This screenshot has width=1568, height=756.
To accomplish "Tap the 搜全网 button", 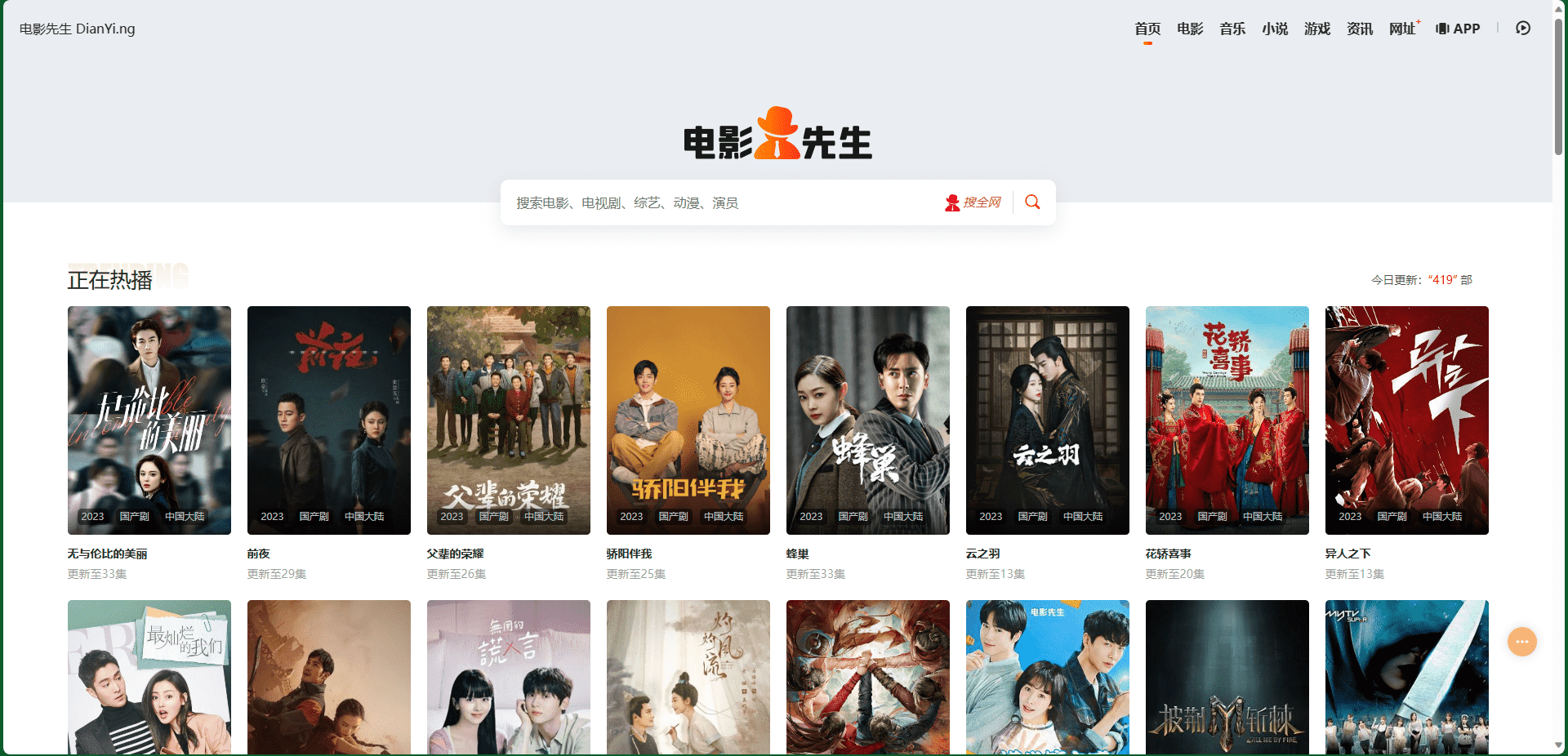I will tap(973, 202).
